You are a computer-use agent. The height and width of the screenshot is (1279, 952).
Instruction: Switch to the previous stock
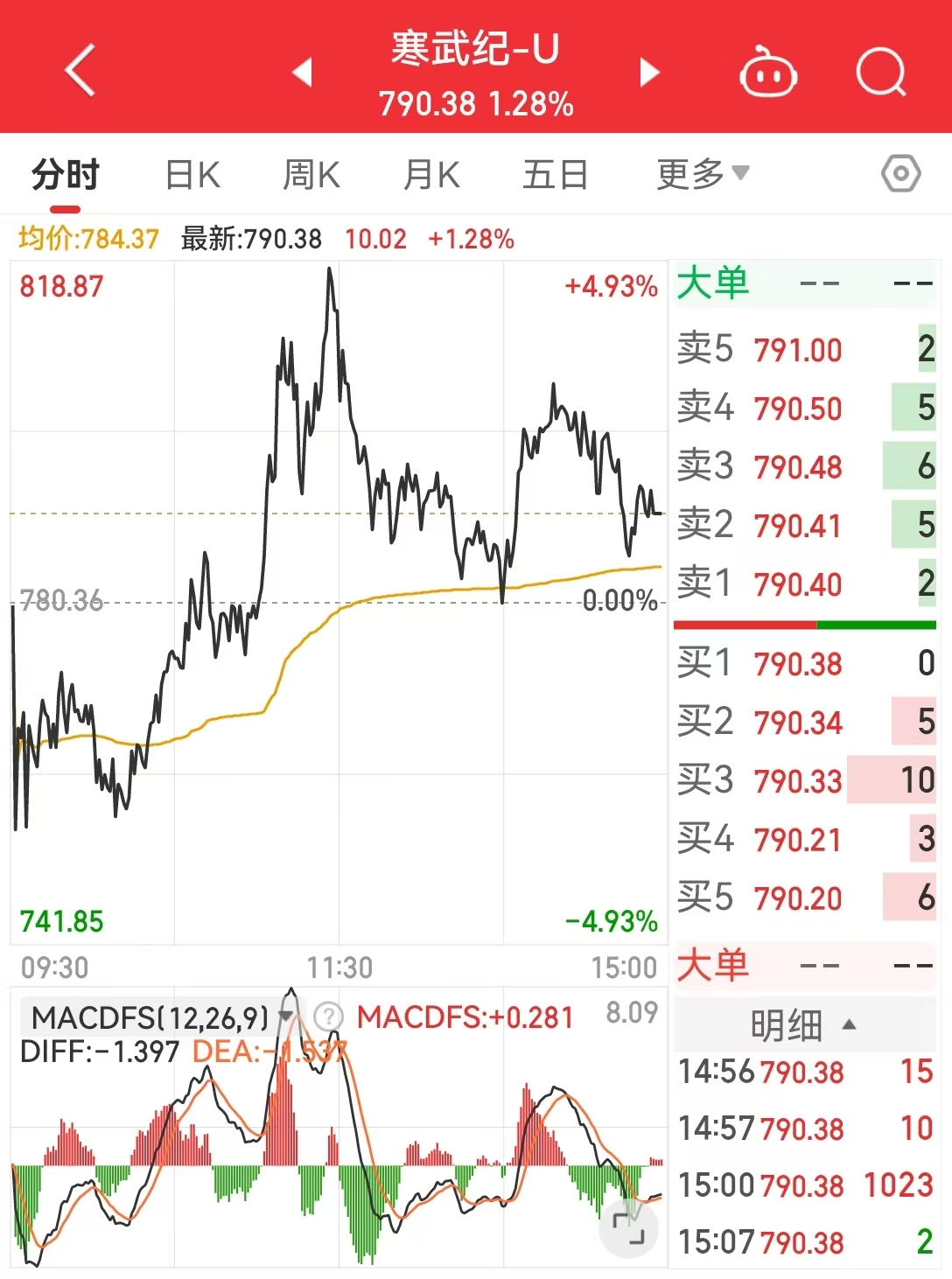(303, 72)
